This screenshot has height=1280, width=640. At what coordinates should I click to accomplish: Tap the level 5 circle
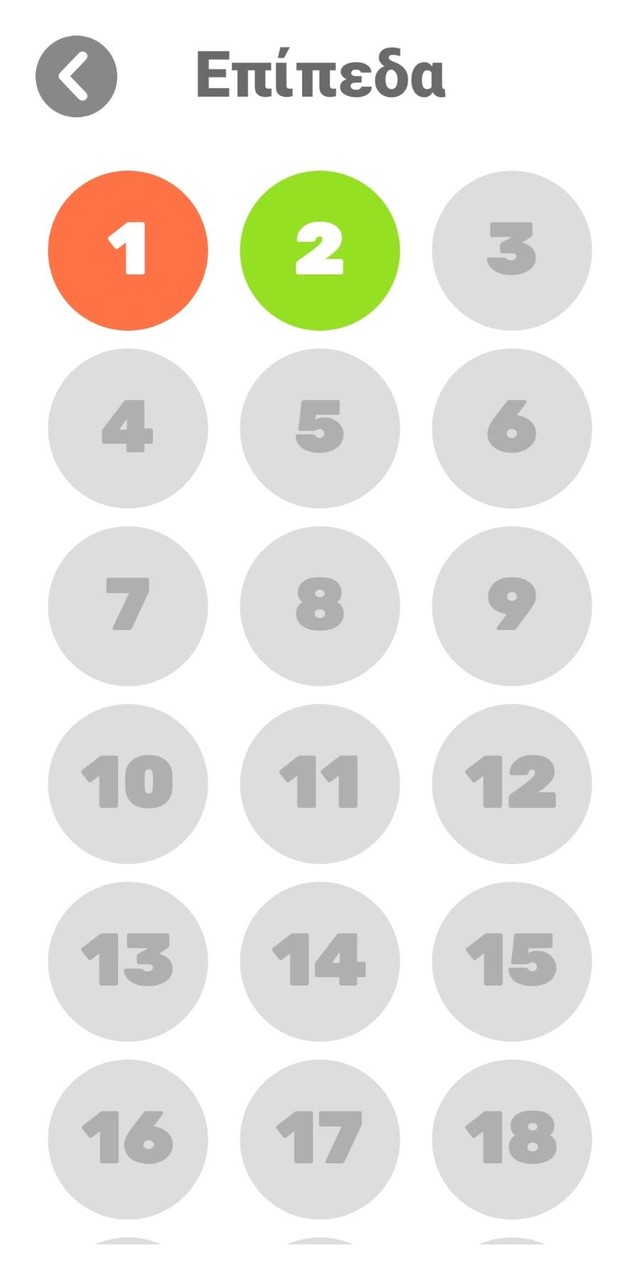[x=320, y=428]
